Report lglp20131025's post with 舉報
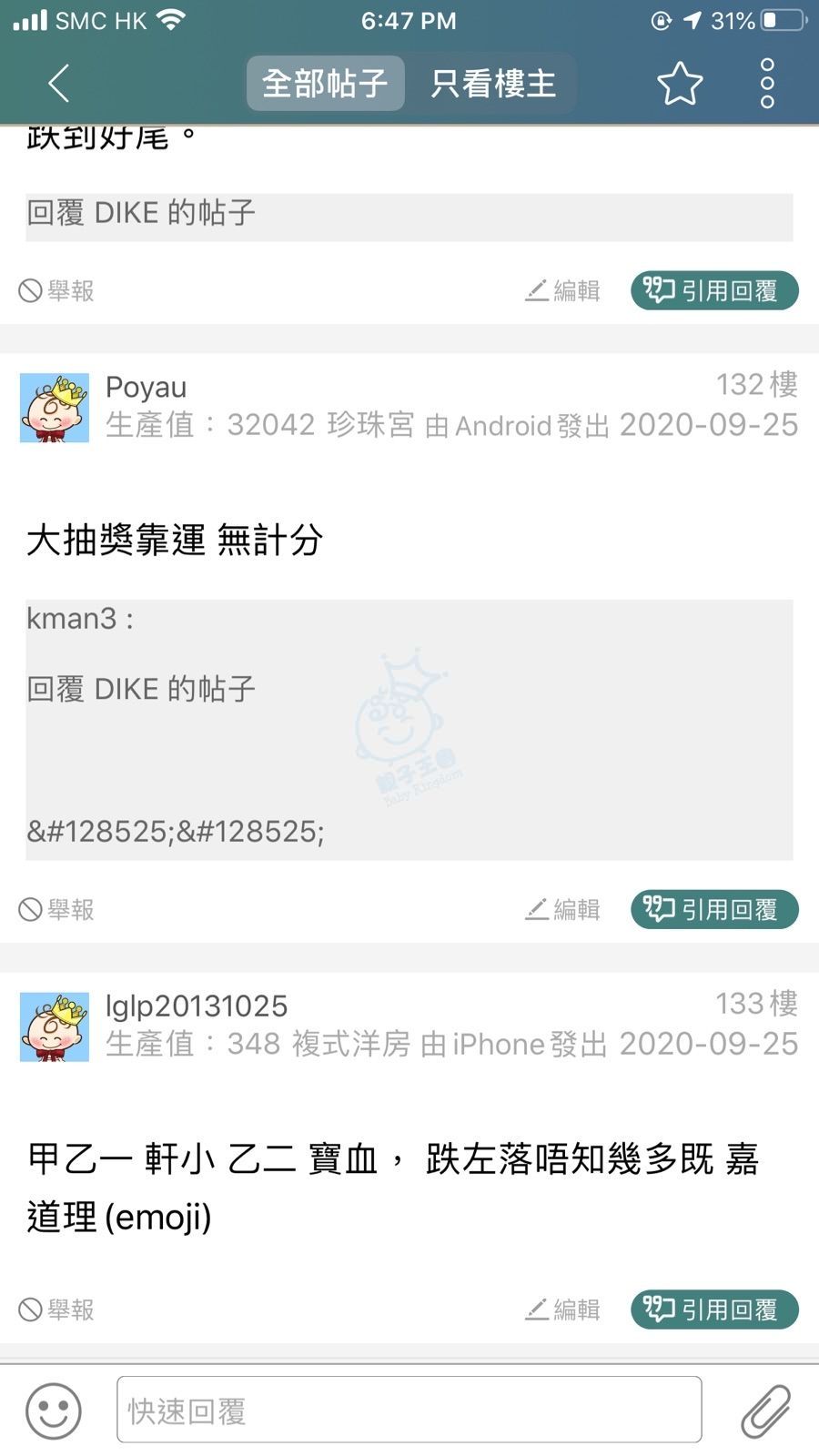The width and height of the screenshot is (819, 1456). (57, 1309)
